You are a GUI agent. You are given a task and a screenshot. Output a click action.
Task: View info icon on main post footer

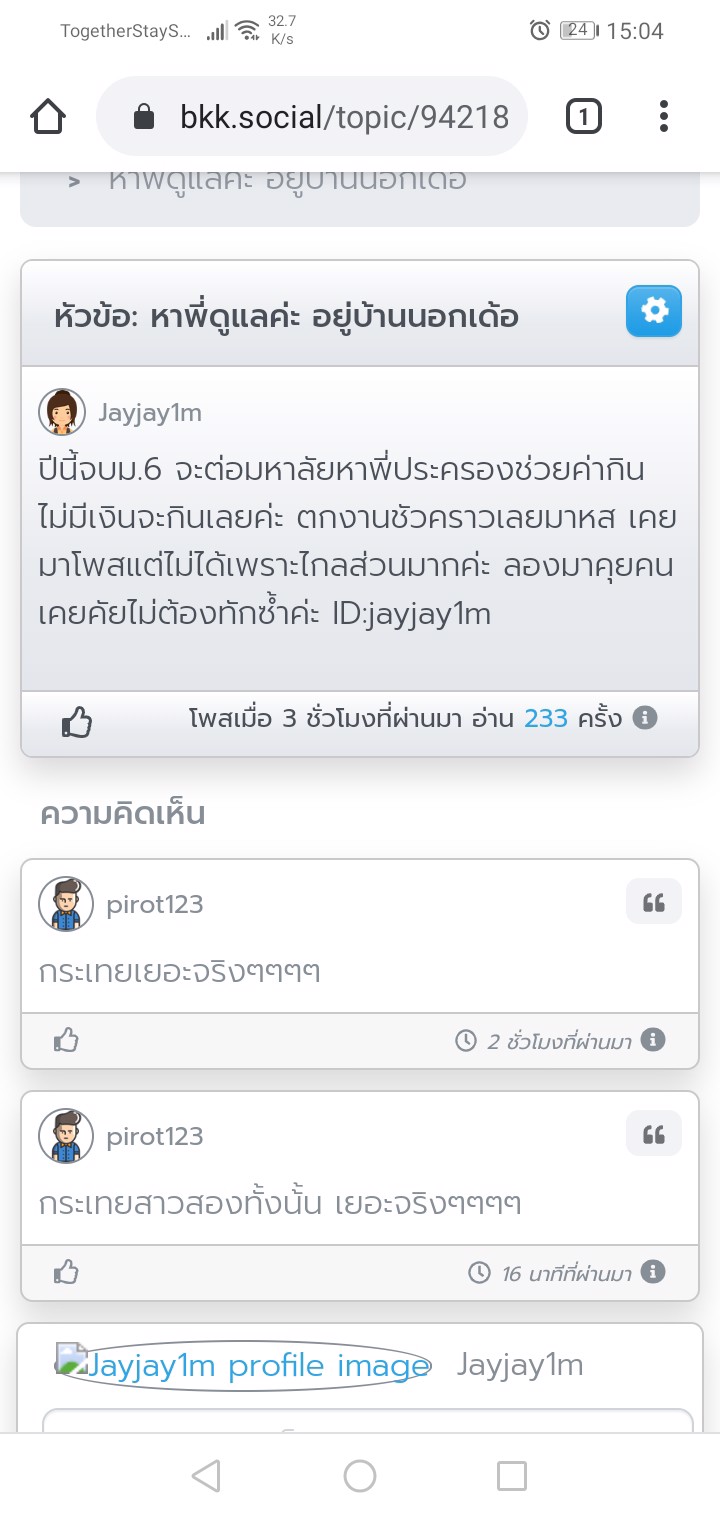(646, 717)
